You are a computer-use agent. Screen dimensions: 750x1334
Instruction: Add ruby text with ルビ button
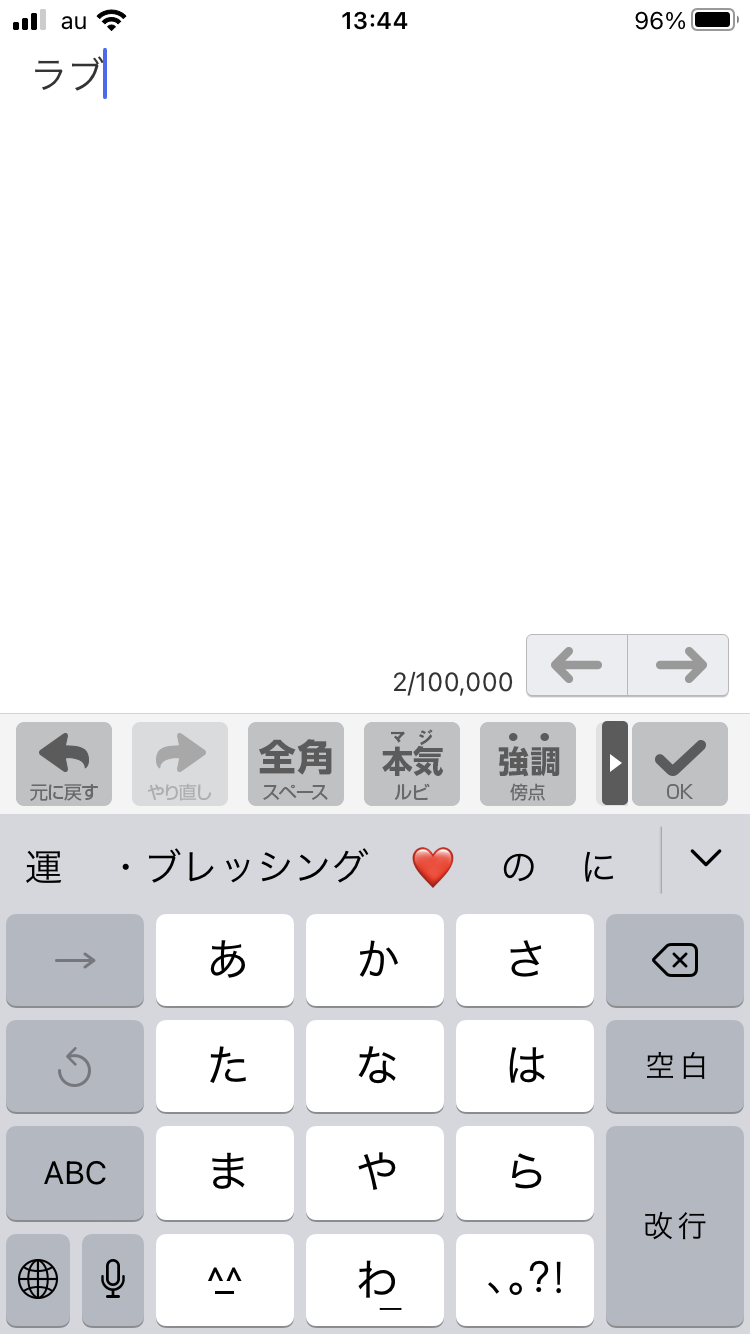click(412, 764)
